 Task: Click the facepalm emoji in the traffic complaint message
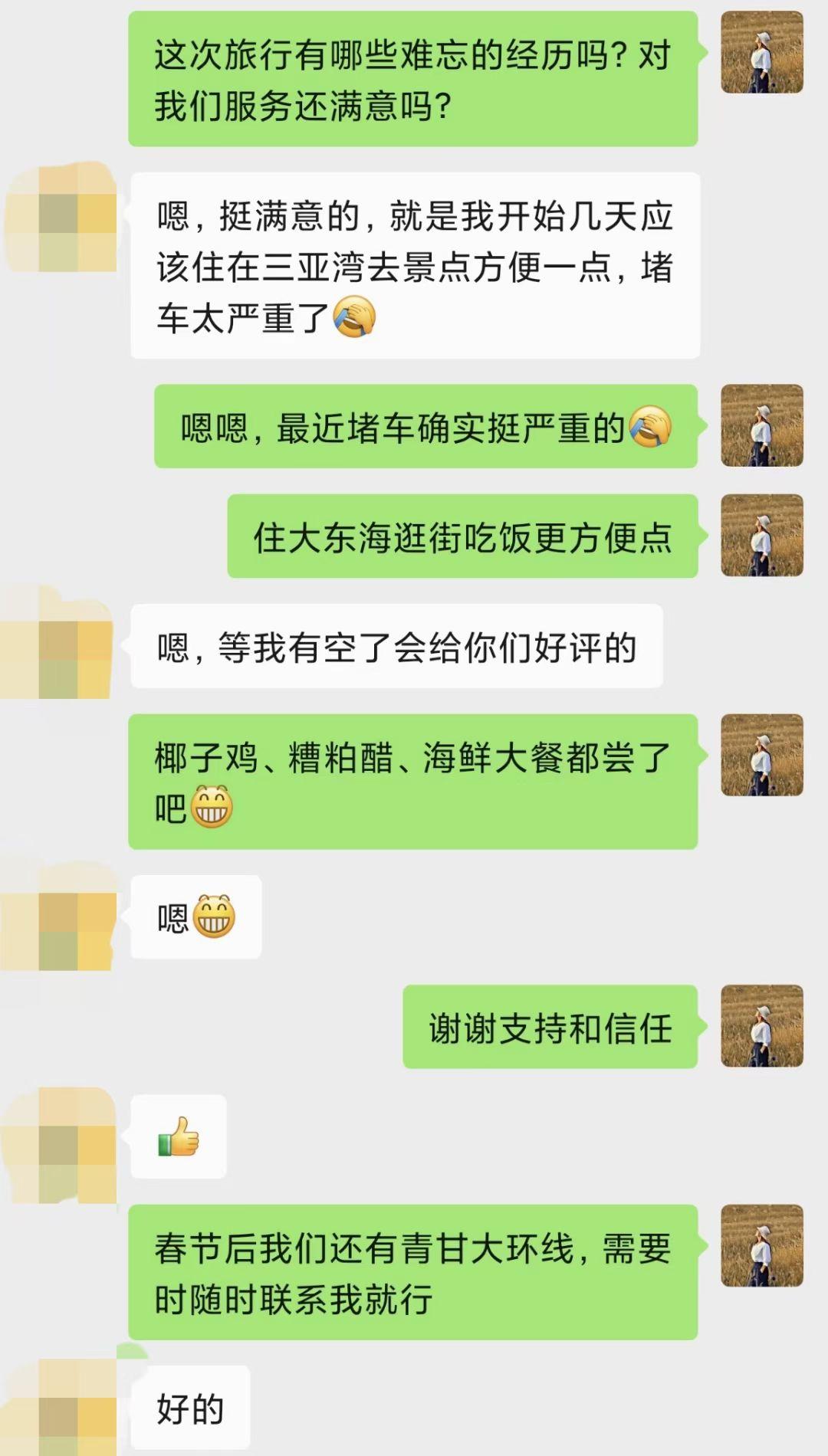[x=354, y=314]
